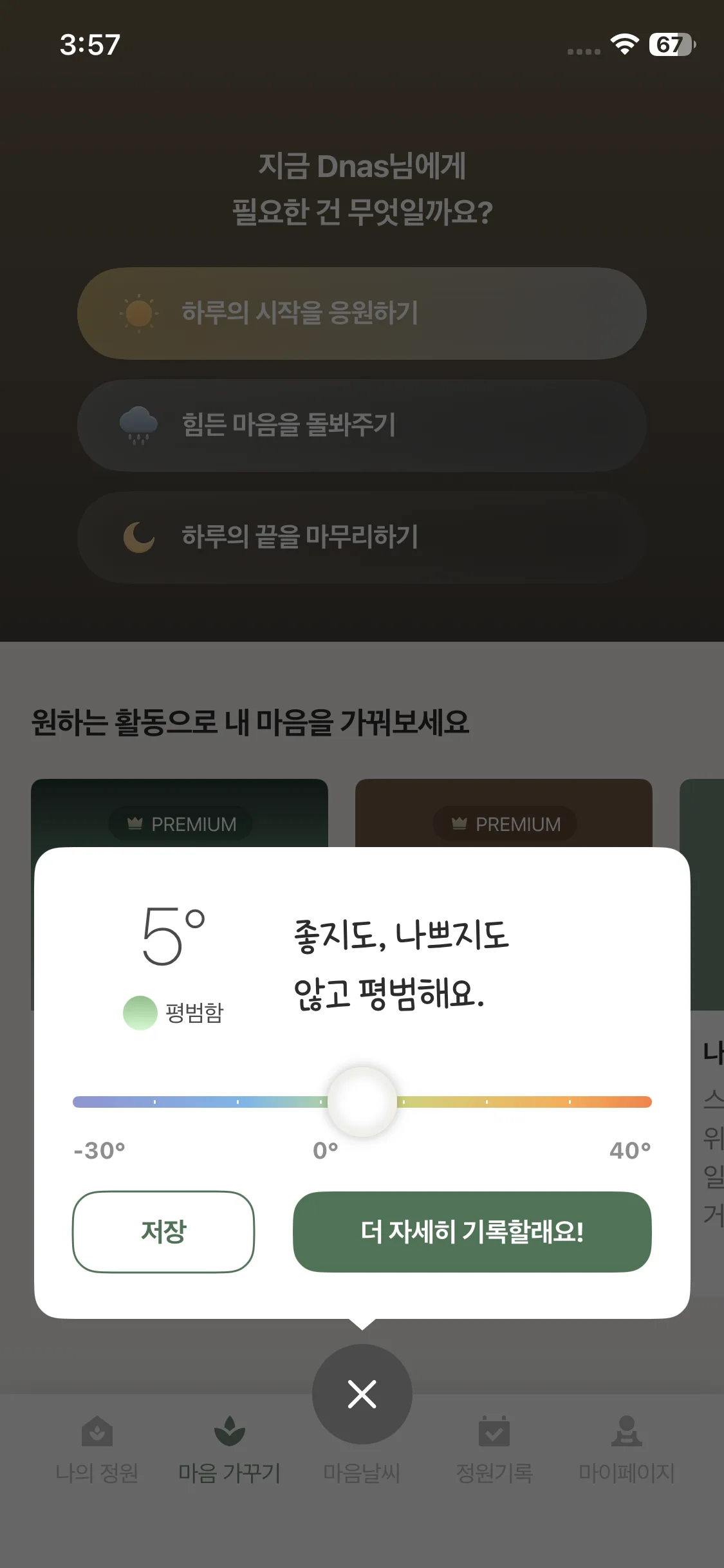The width and height of the screenshot is (724, 1568).
Task: Open the 힘든 마음을 돌봐주기 option
Action: tap(362, 425)
